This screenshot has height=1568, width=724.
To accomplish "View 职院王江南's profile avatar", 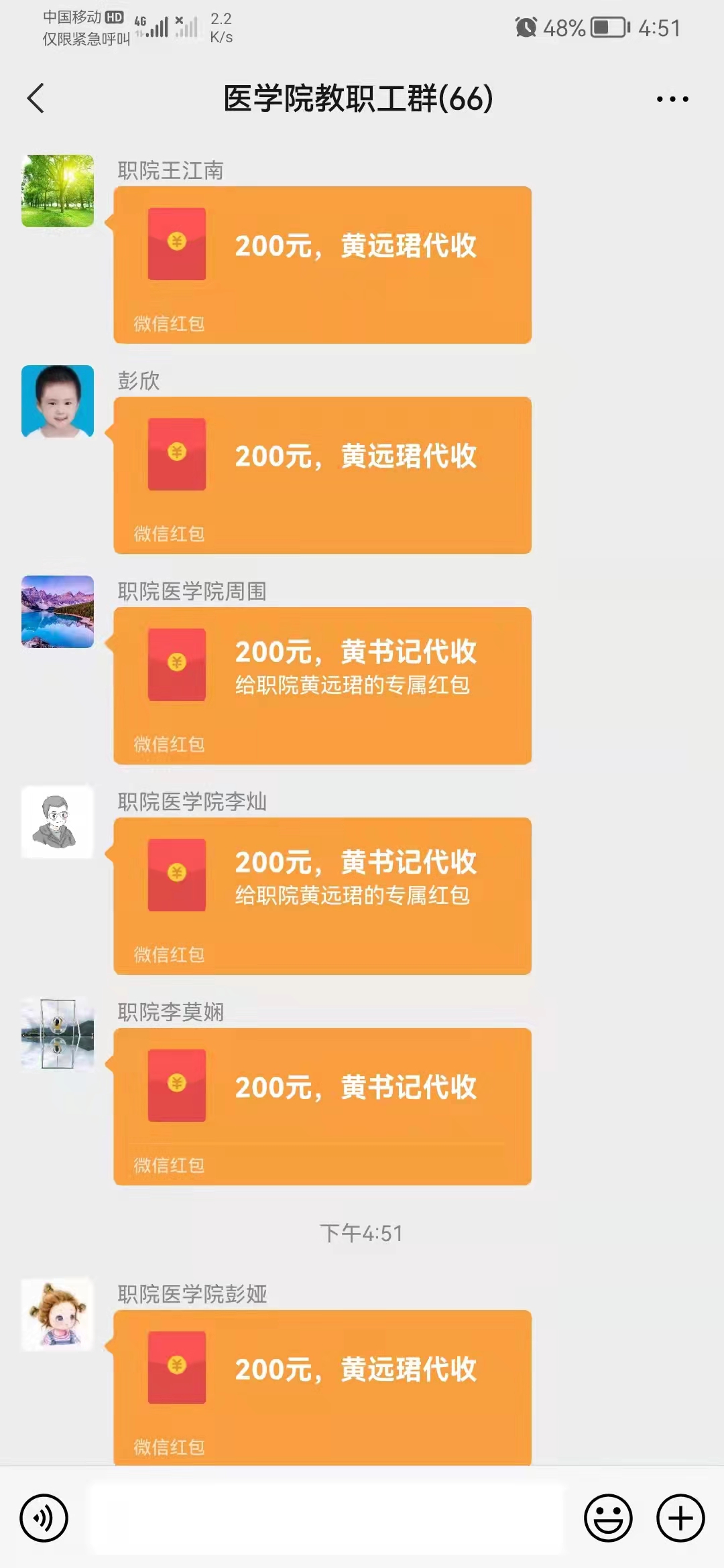I will pos(58,191).
